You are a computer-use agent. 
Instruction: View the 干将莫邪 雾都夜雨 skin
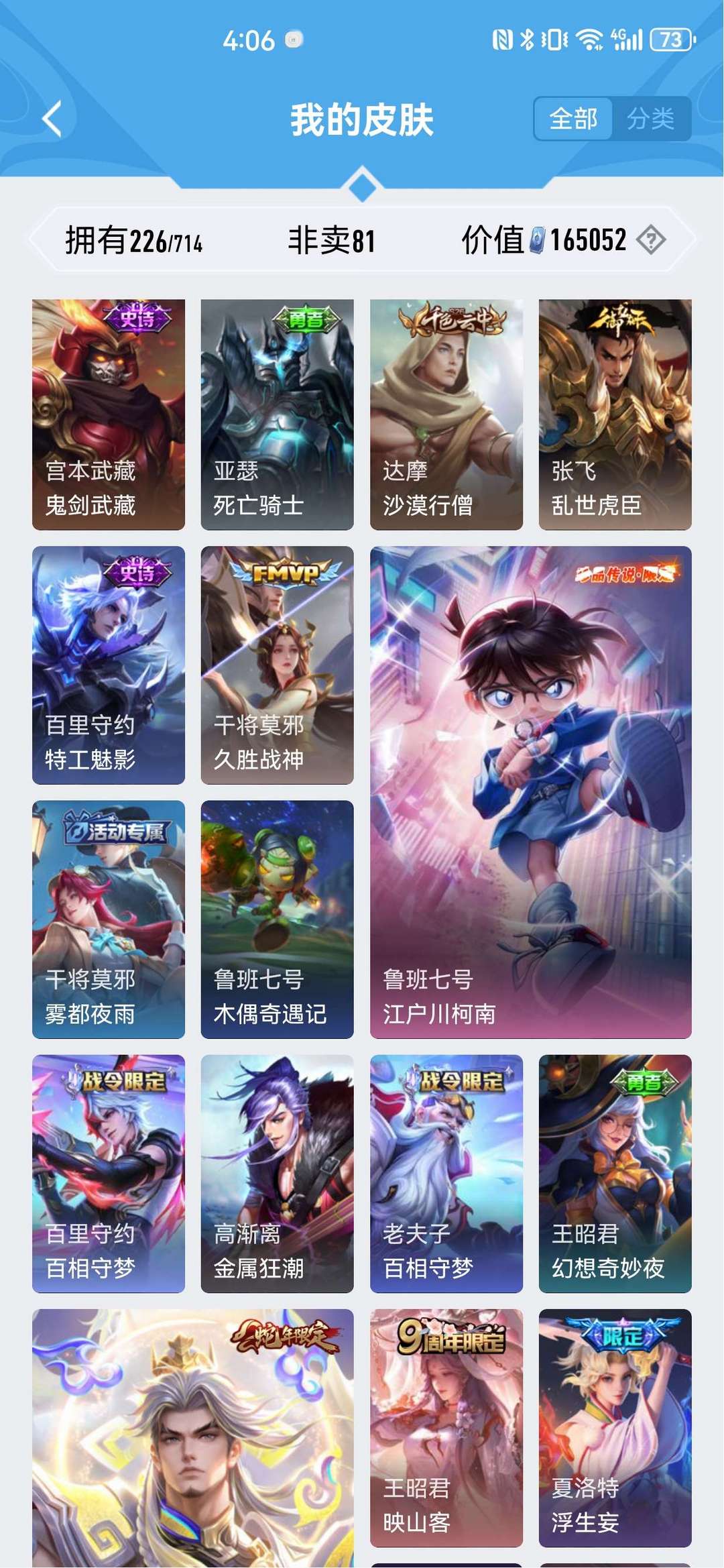click(x=109, y=919)
